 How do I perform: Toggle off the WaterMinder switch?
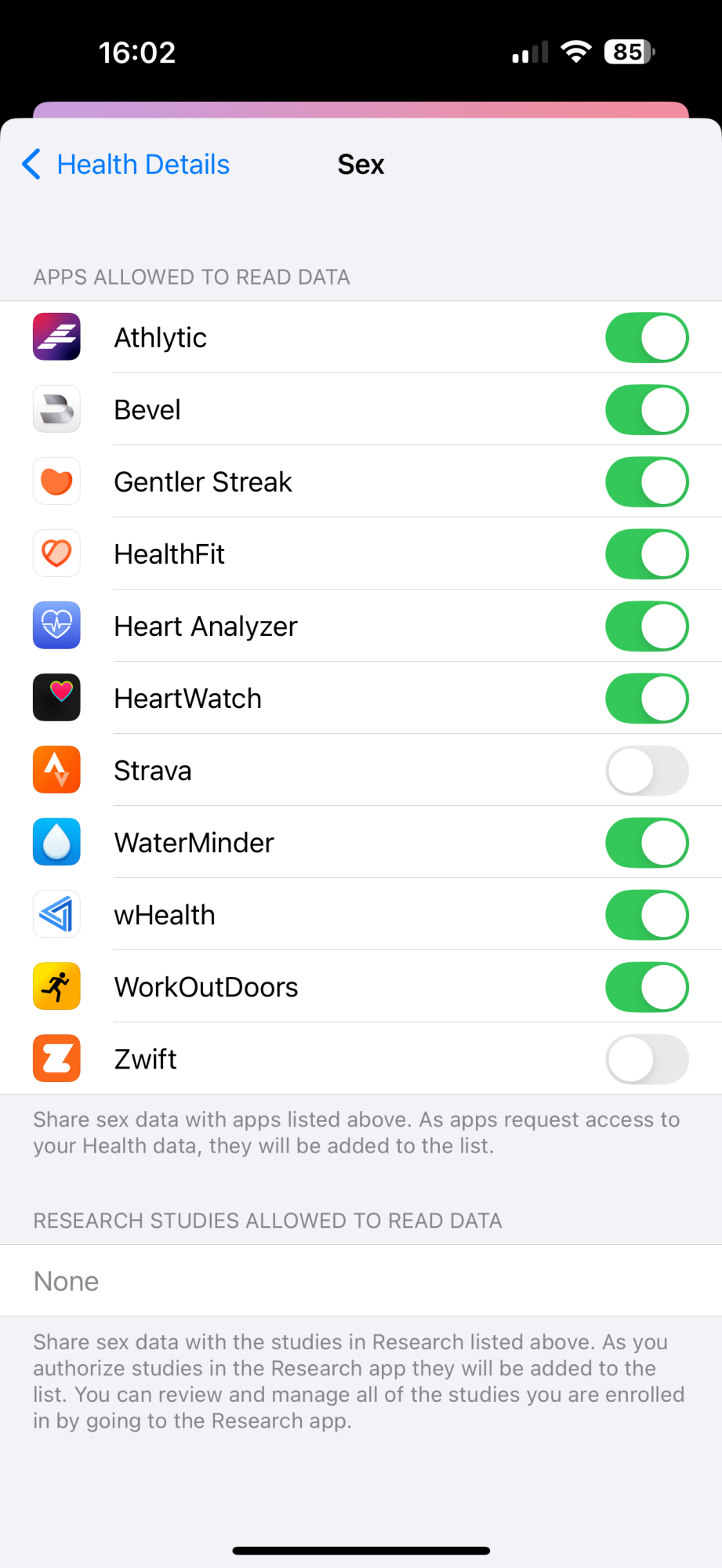647,843
